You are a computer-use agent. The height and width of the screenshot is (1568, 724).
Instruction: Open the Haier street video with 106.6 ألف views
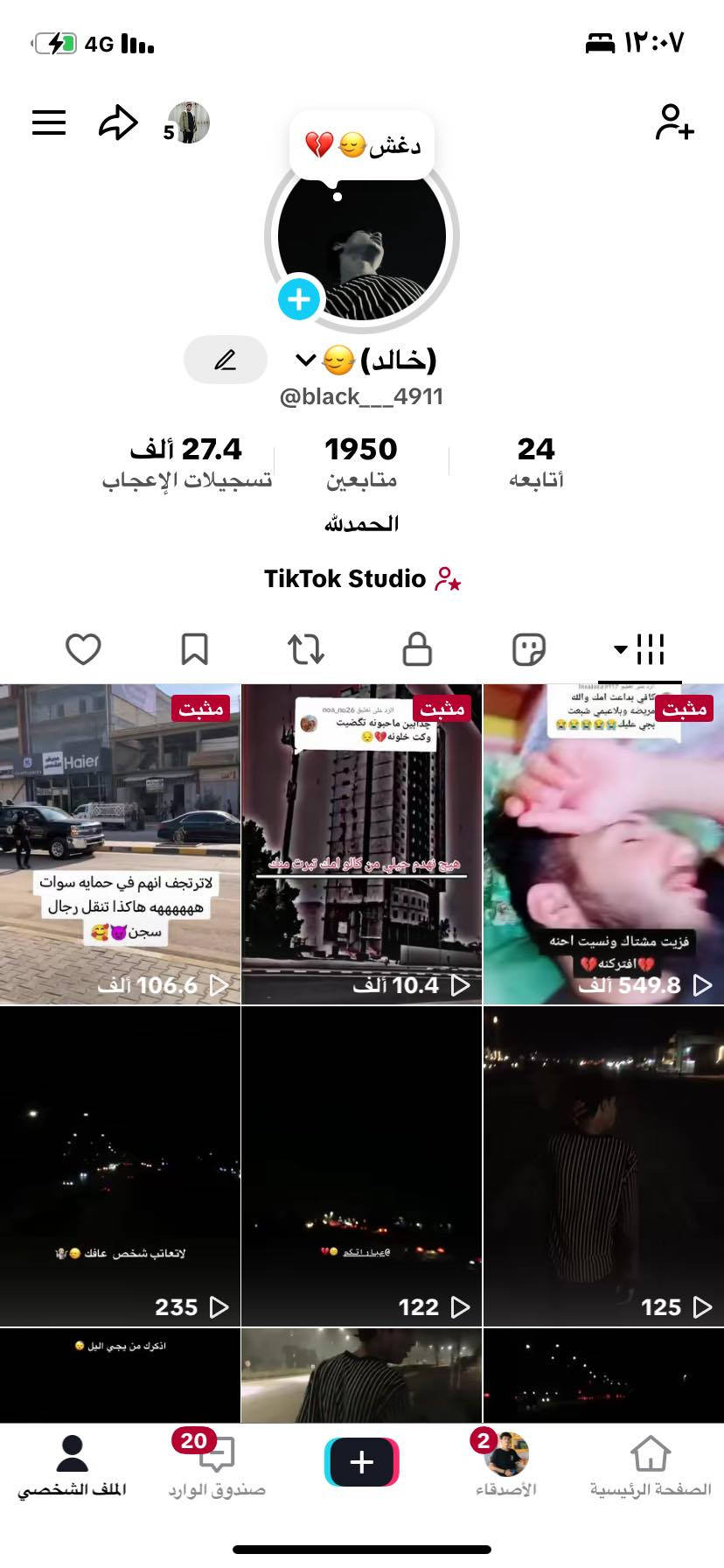(x=120, y=844)
